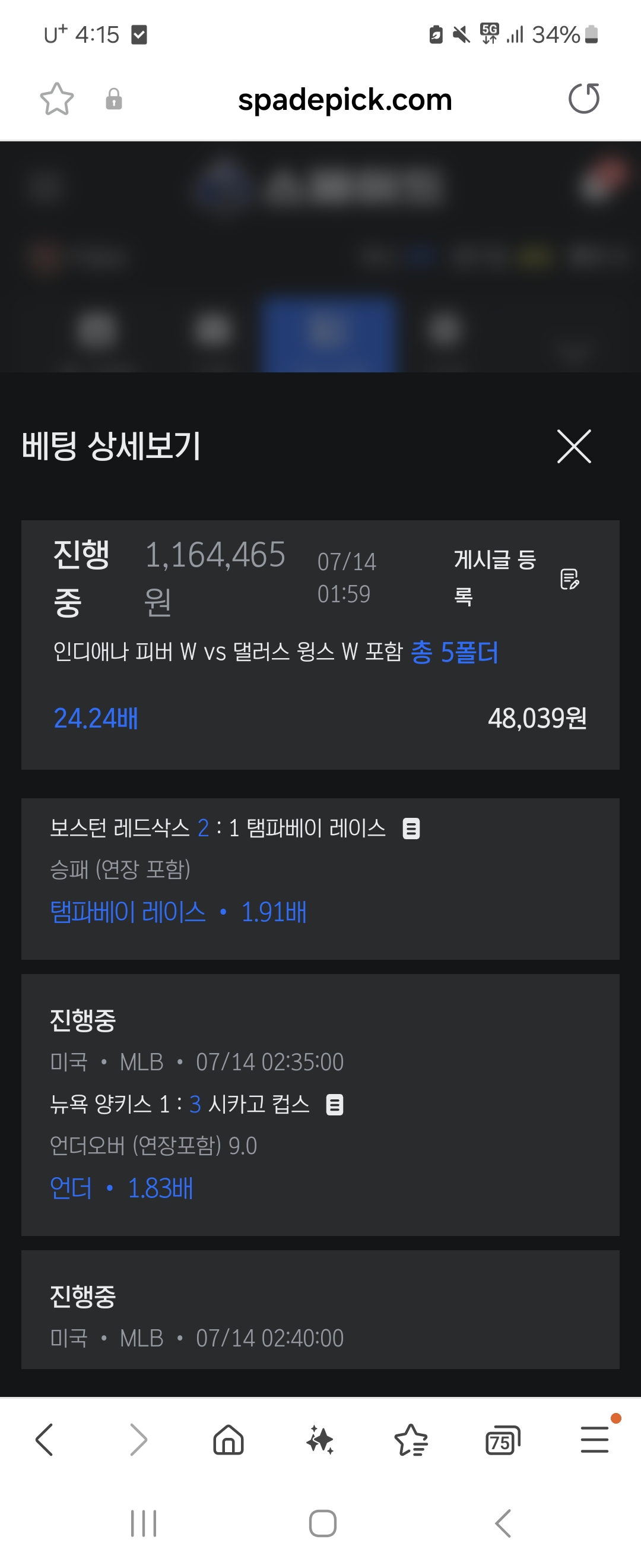This screenshot has height=1568, width=641.
Task: Tap the 게시글 등록 button
Action: point(516,577)
